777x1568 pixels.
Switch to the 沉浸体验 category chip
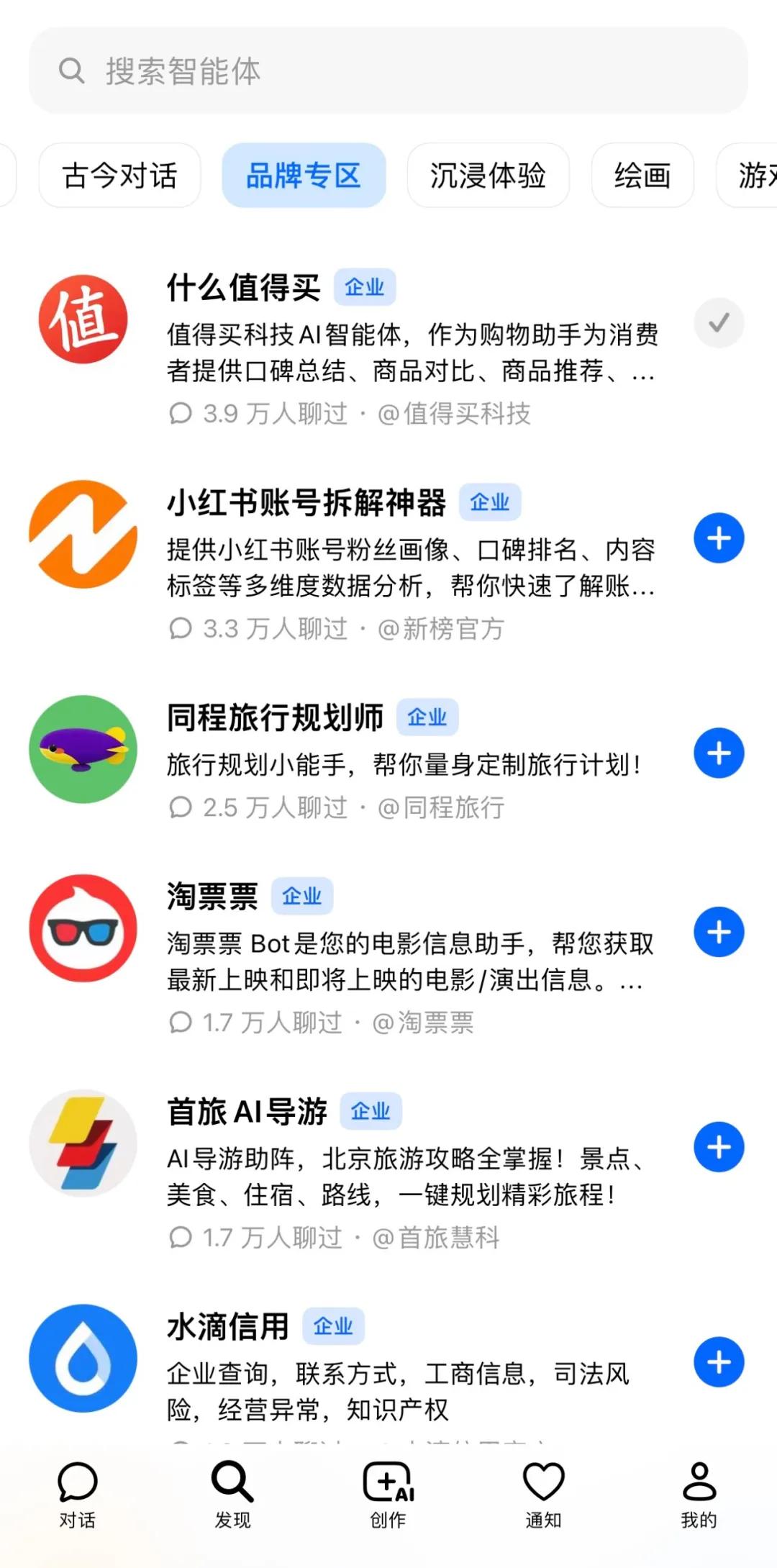pyautogui.click(x=488, y=176)
